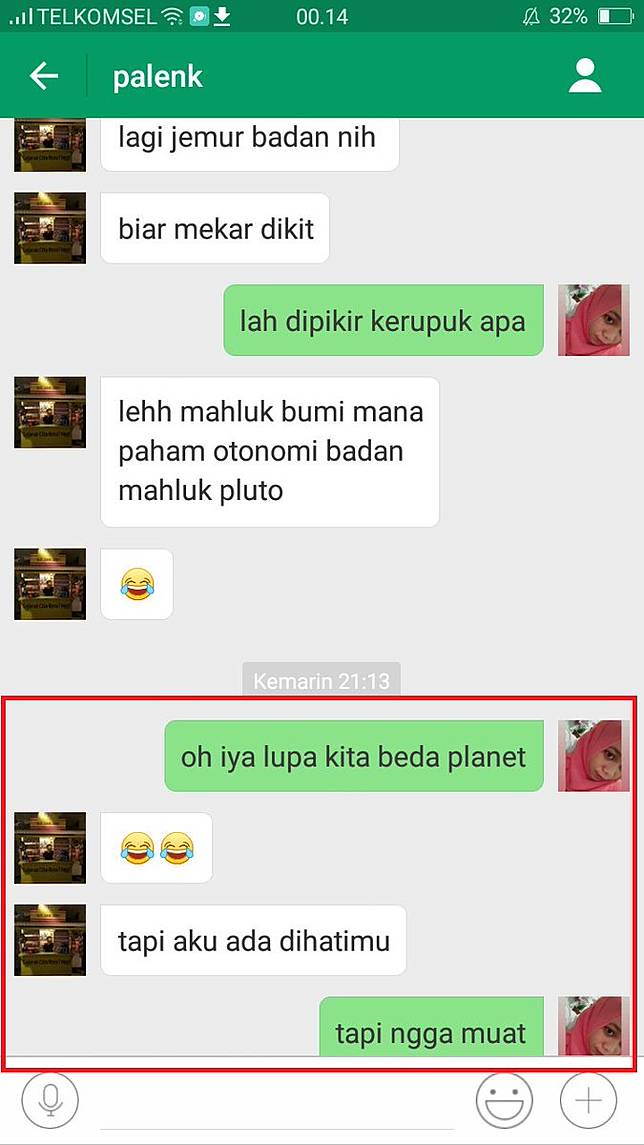Focus the message text field

[x=275, y=1103]
